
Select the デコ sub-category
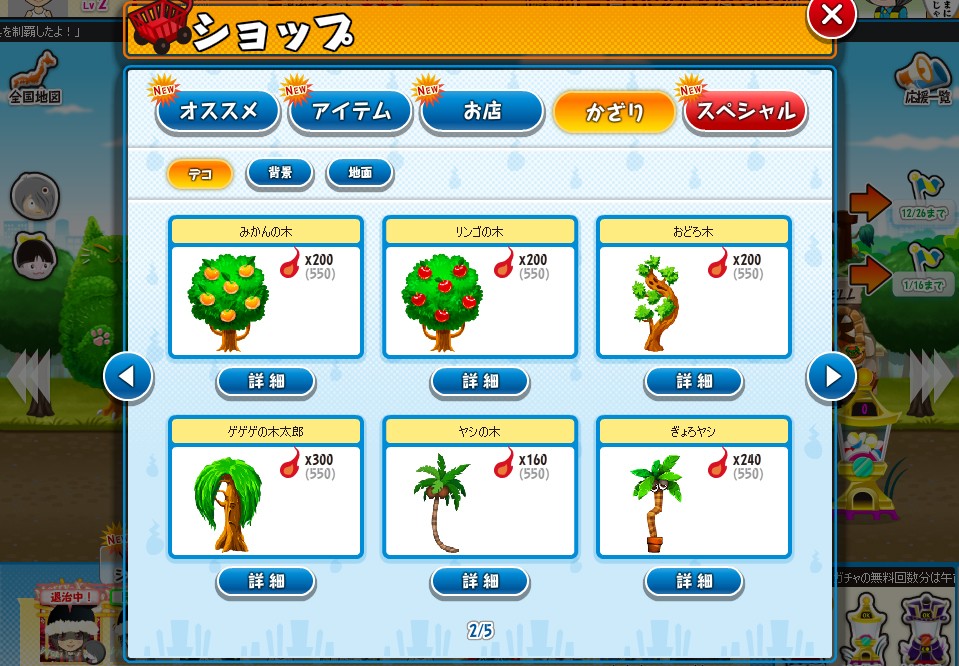200,174
